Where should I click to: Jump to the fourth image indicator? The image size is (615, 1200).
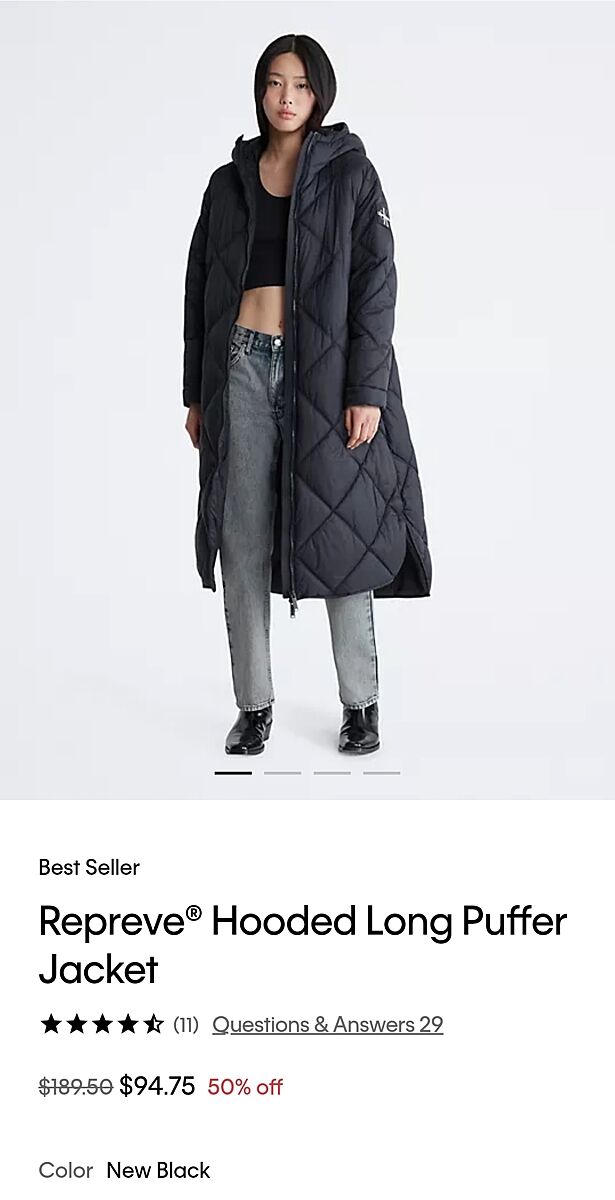coord(381,773)
